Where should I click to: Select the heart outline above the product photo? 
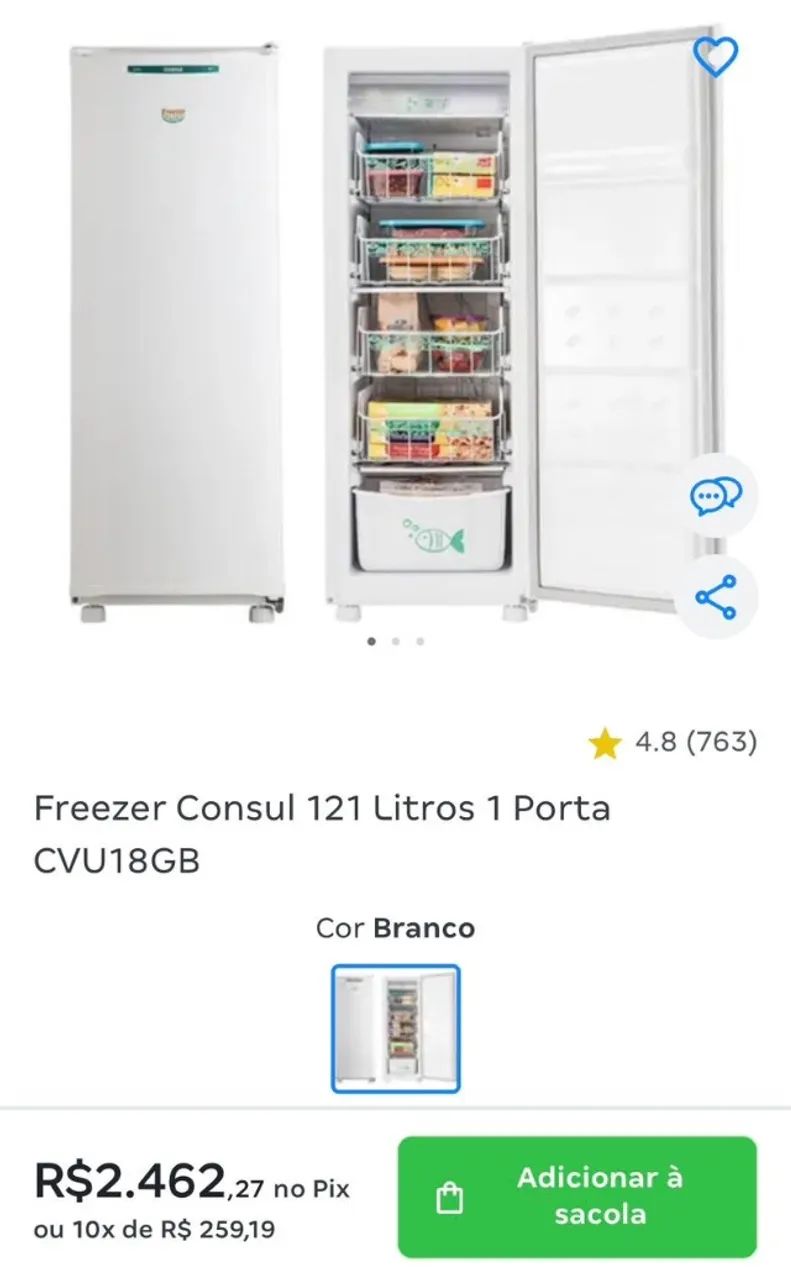[x=716, y=57]
